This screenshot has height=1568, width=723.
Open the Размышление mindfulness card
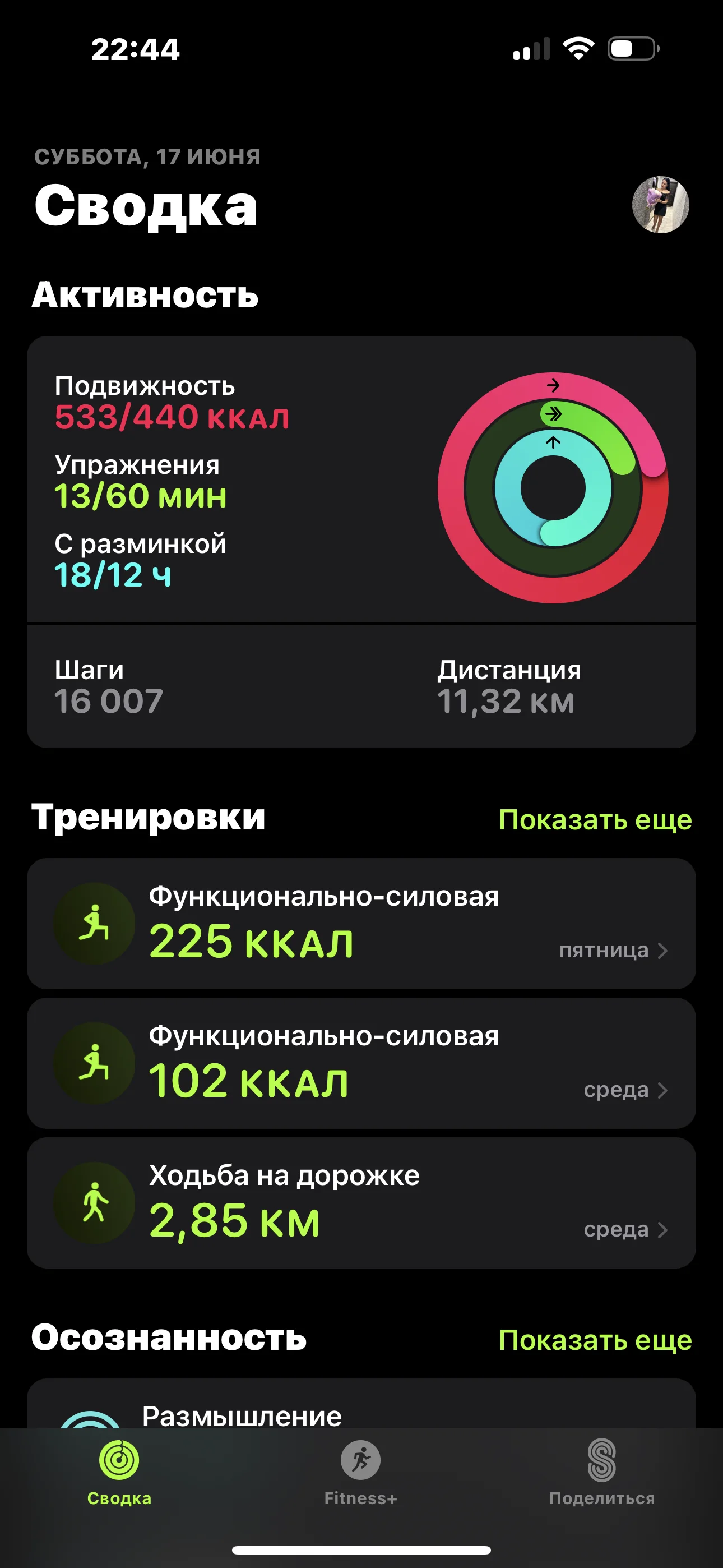tap(361, 1406)
